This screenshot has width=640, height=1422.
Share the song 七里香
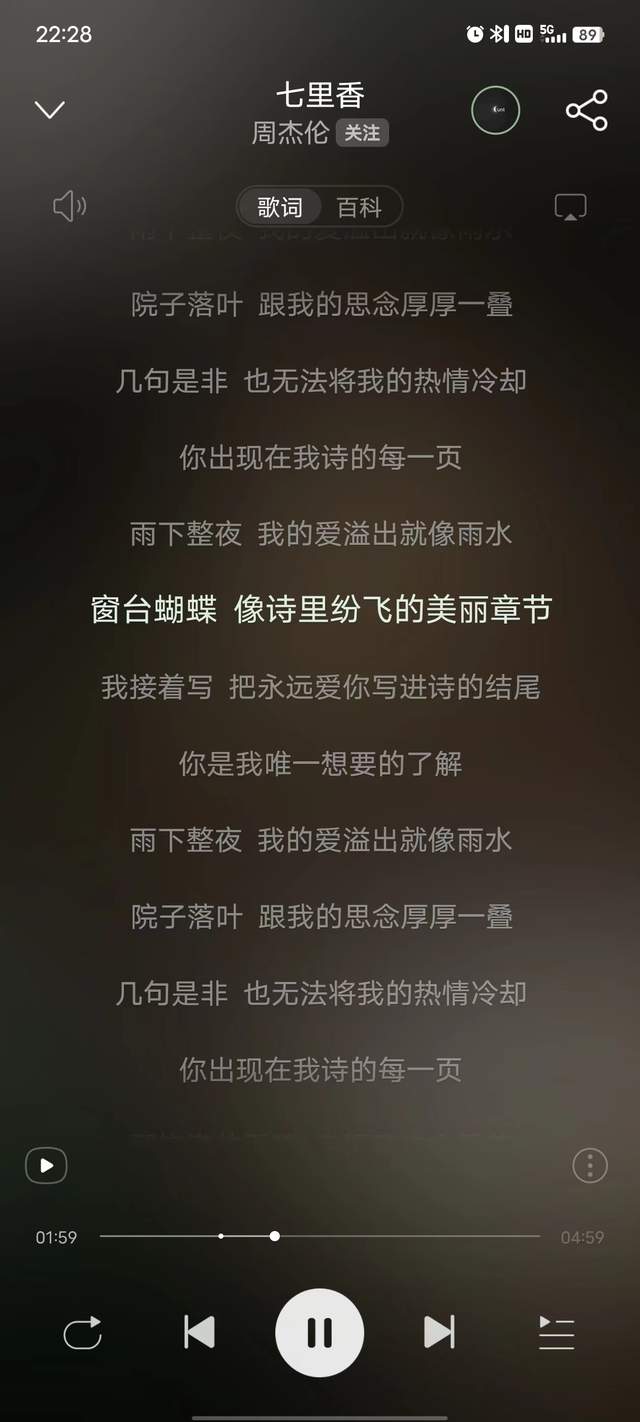pos(586,110)
